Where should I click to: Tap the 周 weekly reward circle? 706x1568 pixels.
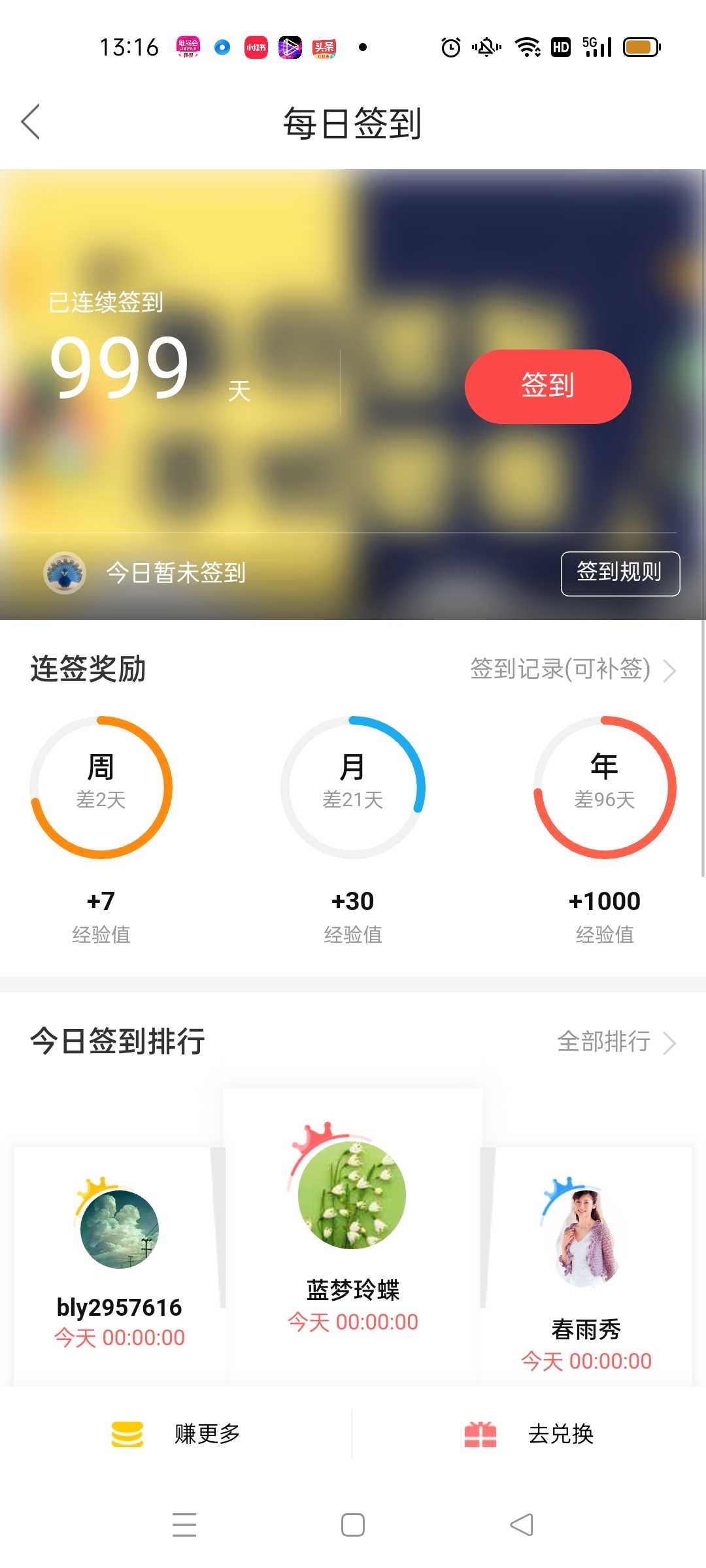[x=101, y=788]
